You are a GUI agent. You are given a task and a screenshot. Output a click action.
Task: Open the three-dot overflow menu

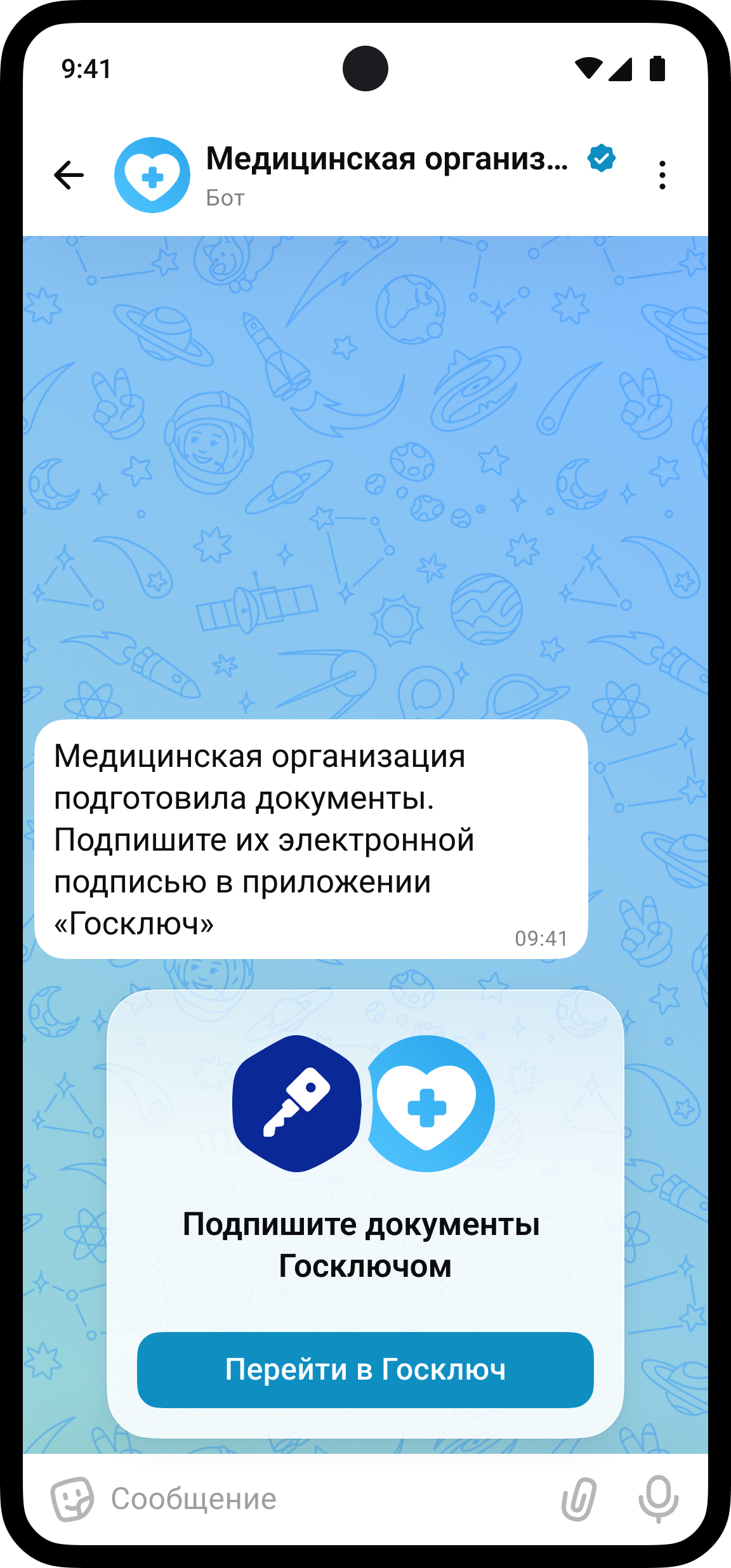pyautogui.click(x=662, y=175)
